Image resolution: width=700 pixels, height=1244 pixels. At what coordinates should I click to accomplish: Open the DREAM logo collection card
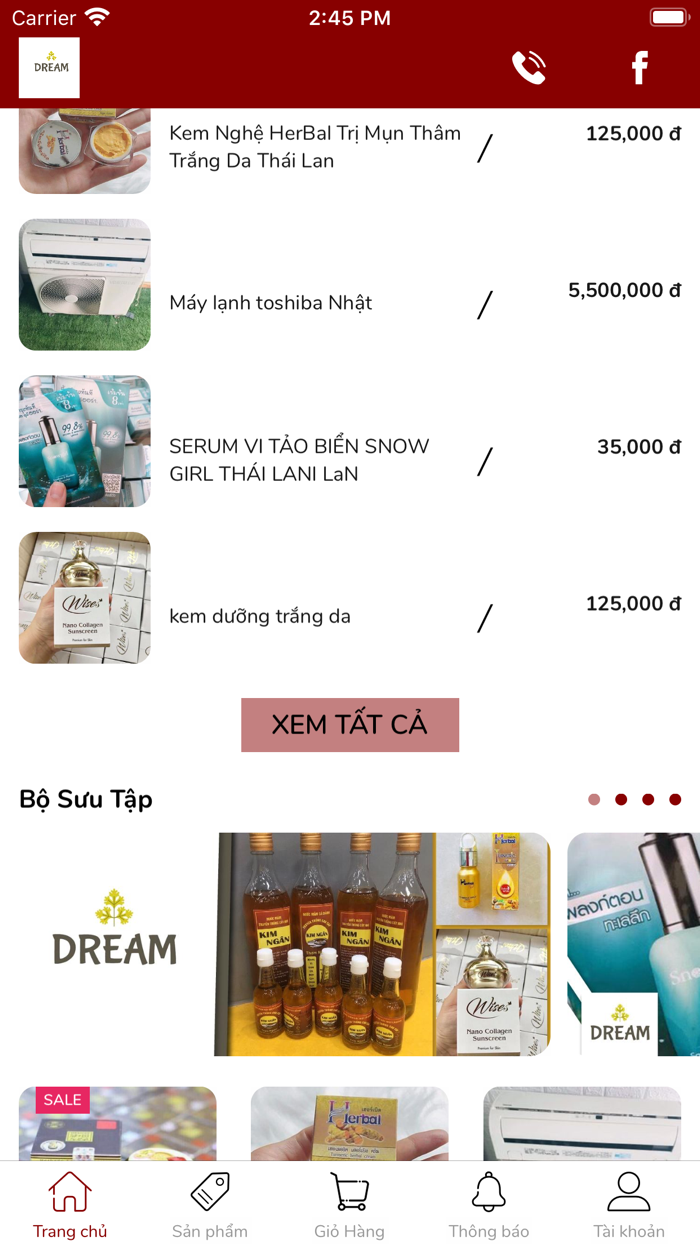(115, 930)
